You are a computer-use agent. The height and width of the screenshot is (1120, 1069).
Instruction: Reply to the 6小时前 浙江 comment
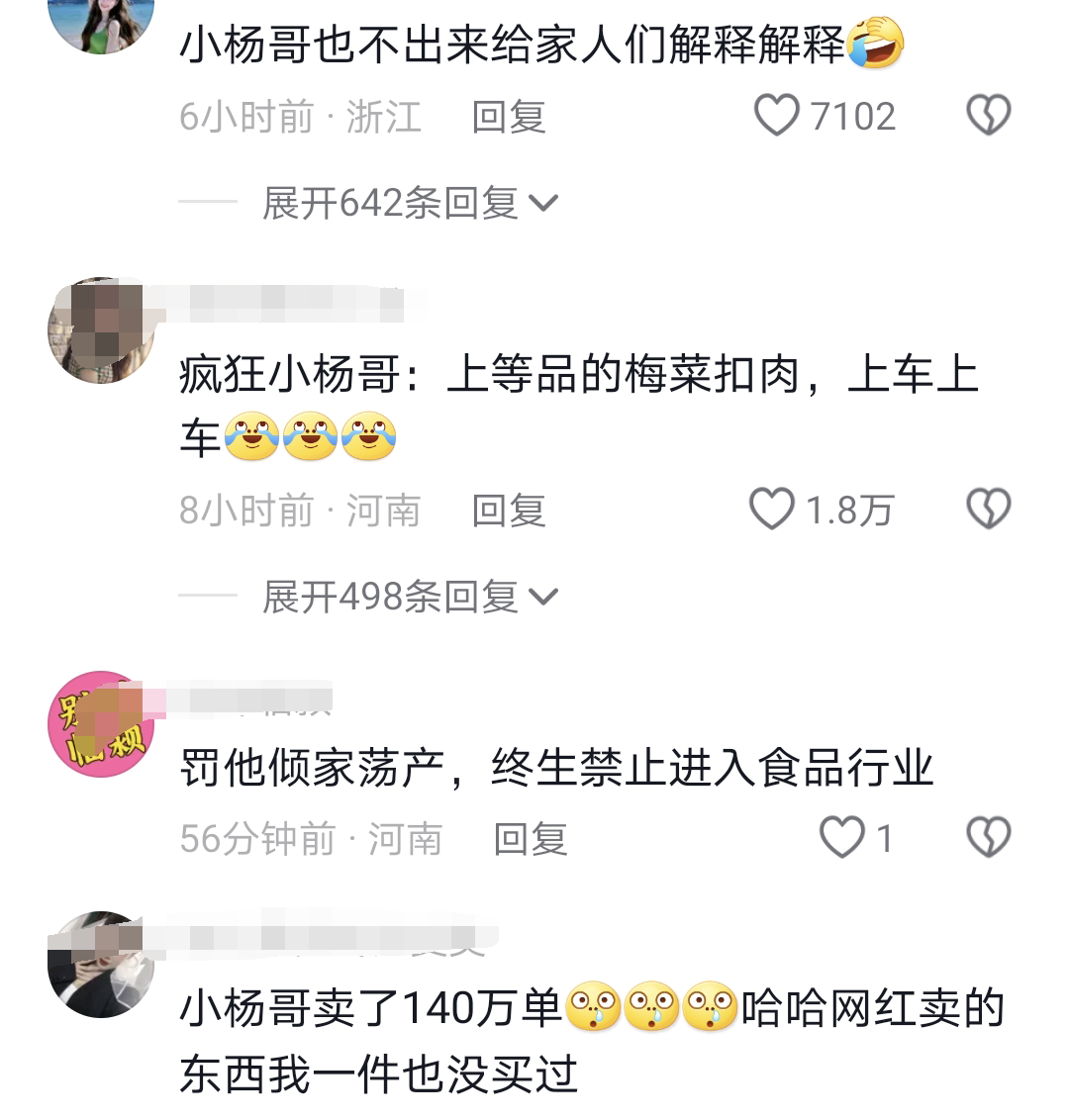pyautogui.click(x=509, y=117)
